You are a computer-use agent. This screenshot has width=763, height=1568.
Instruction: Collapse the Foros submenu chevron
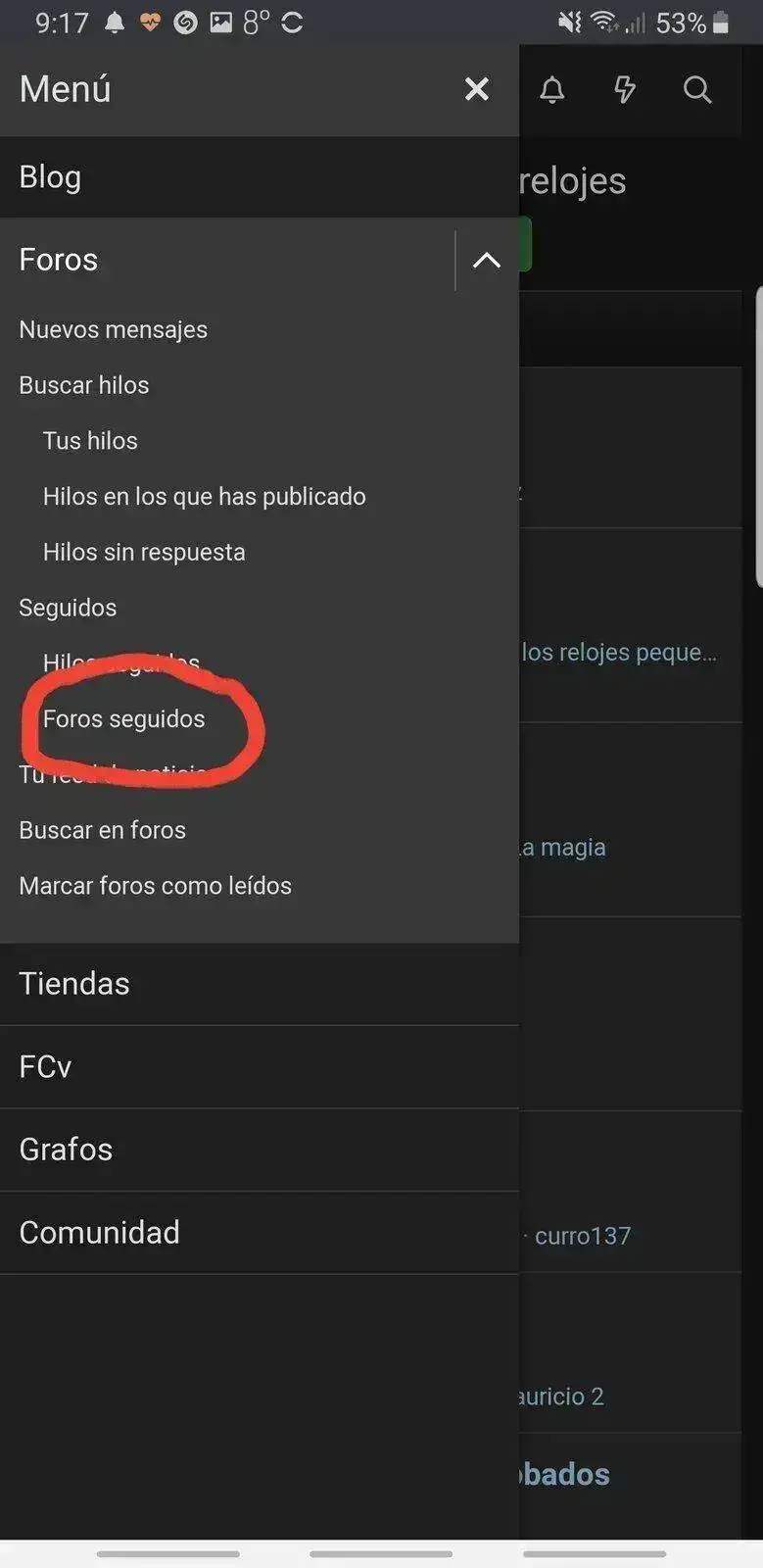(487, 261)
